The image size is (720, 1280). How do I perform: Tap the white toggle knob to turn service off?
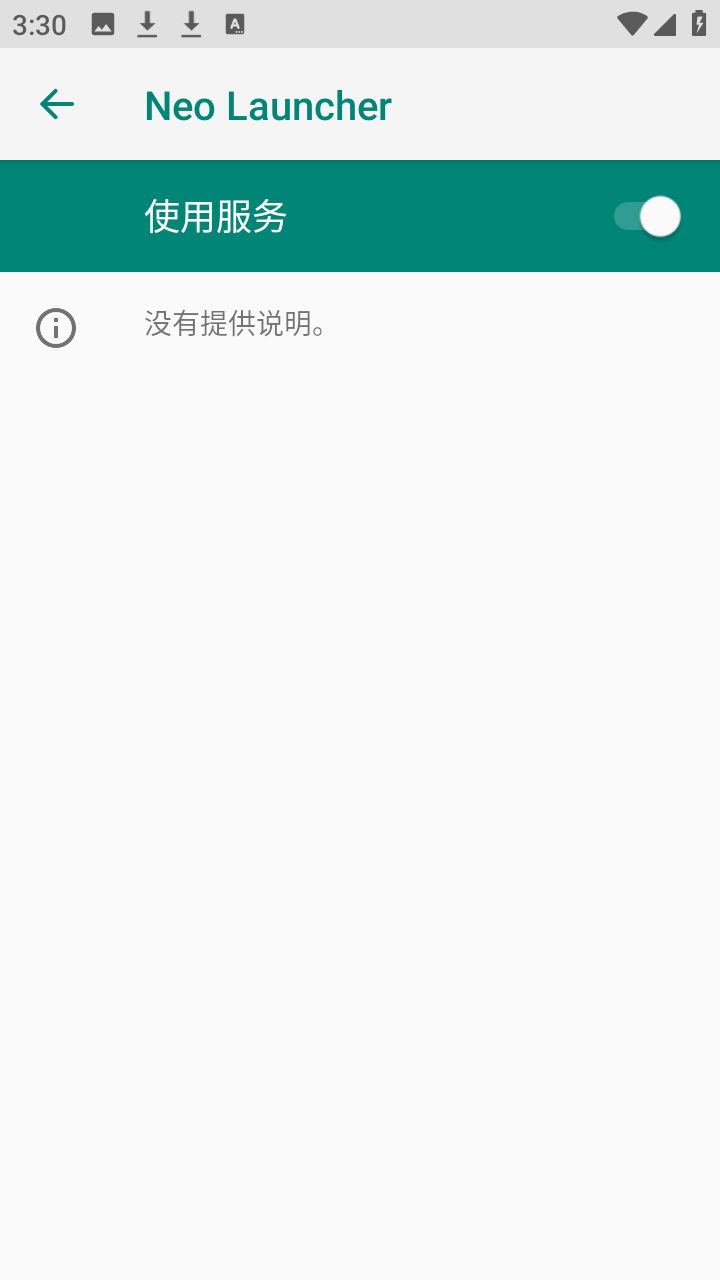[660, 216]
